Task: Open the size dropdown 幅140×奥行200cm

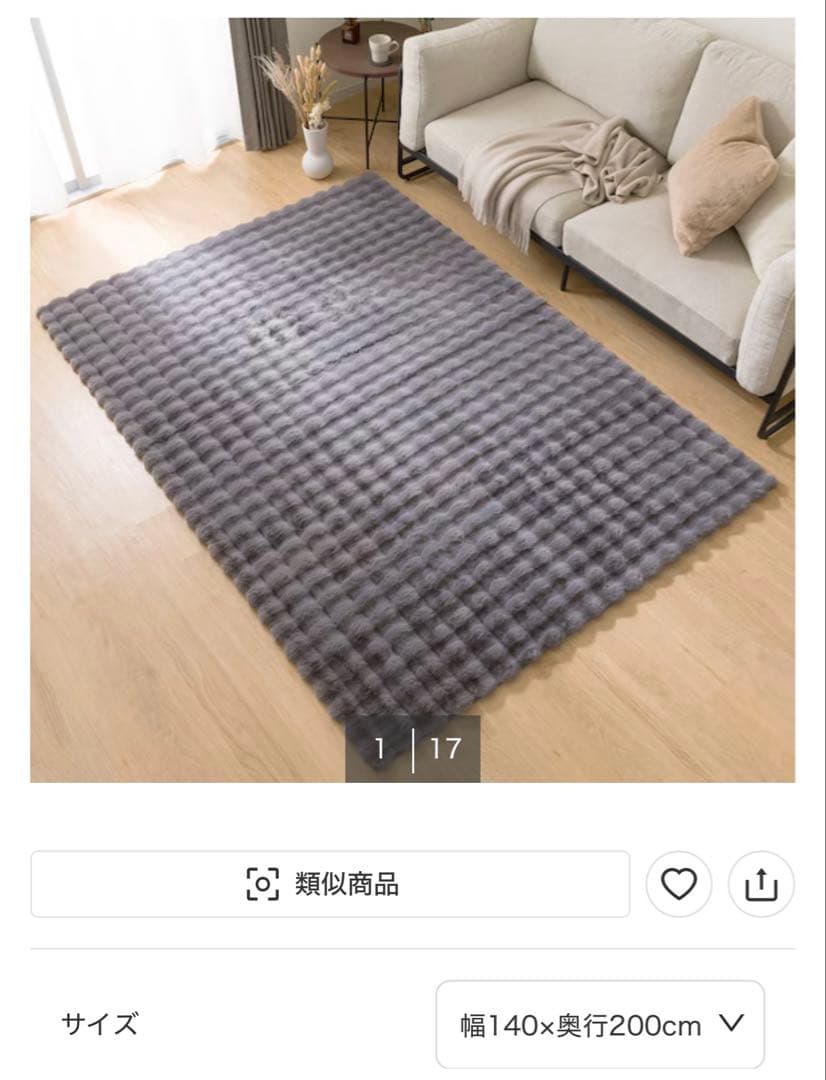Action: coord(600,1025)
